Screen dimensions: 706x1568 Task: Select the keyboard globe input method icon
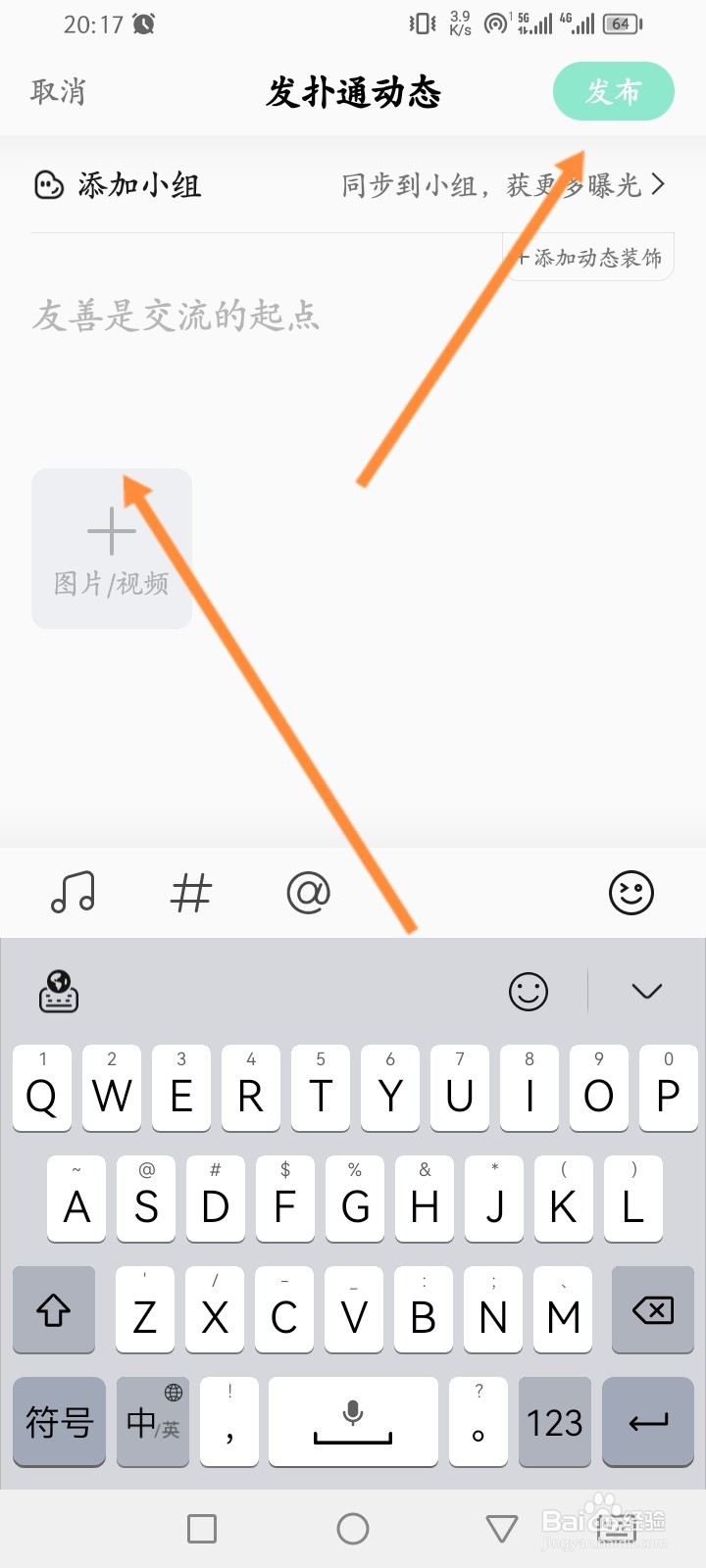[57, 992]
